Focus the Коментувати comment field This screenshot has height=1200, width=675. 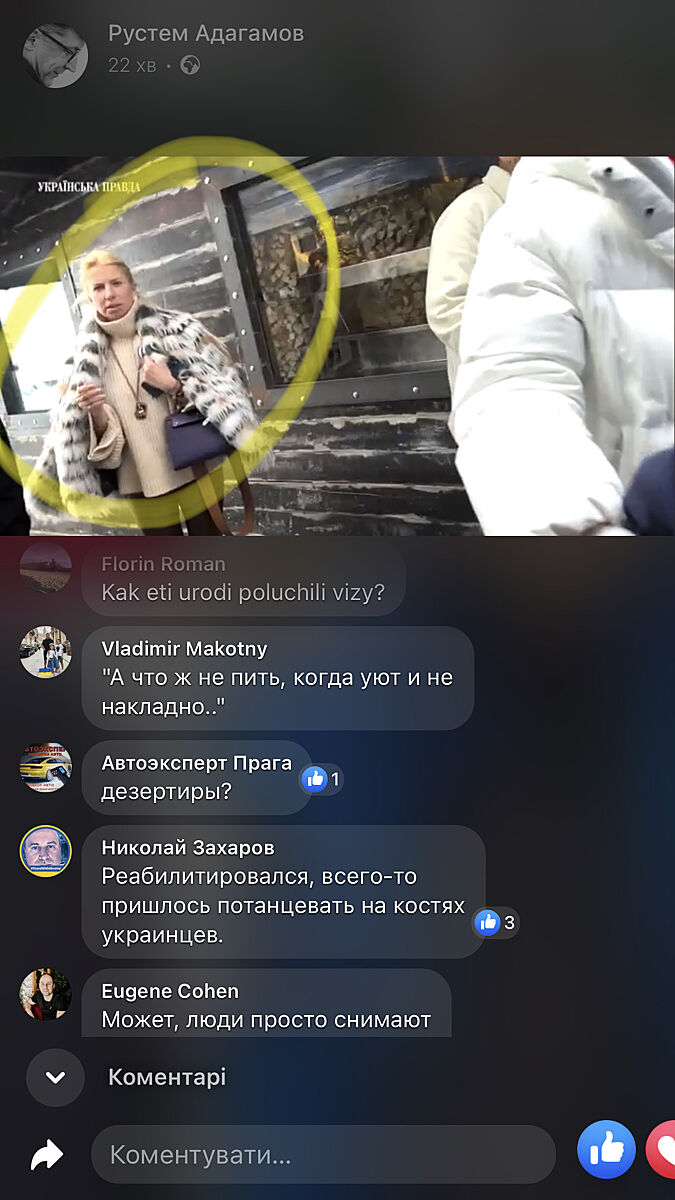pyautogui.click(x=322, y=1155)
